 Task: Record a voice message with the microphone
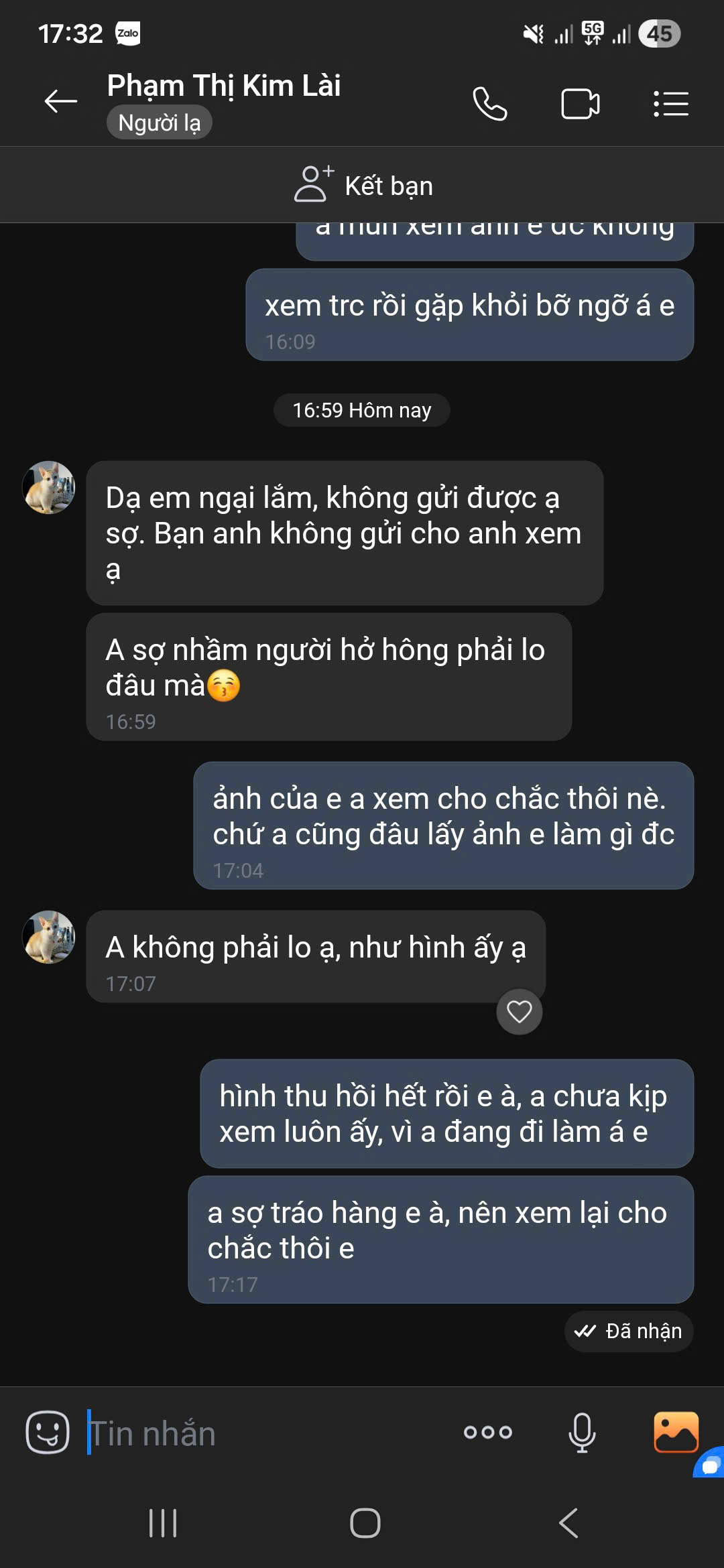581,1433
